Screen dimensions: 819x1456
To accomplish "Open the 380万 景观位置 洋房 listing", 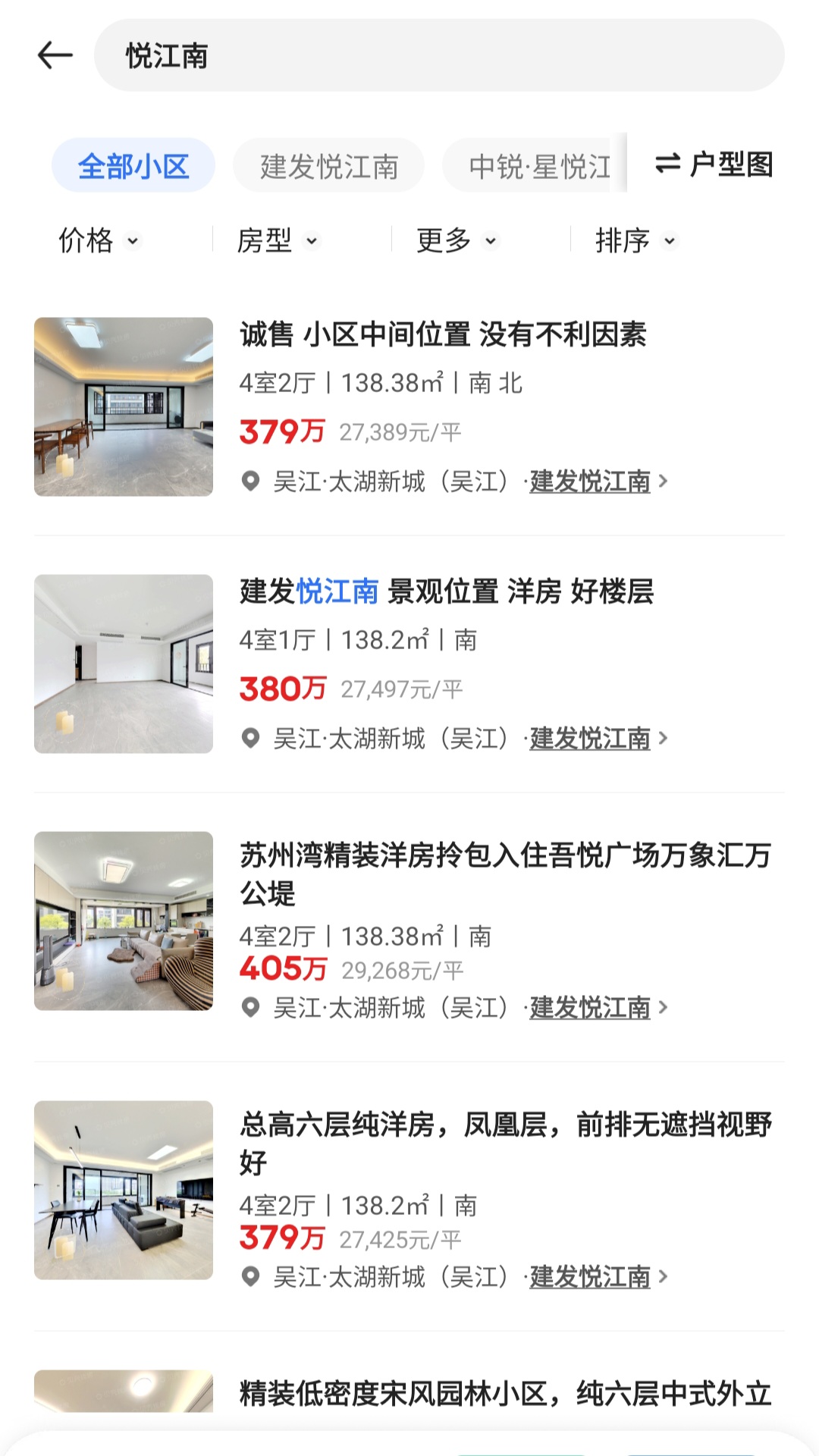I will click(x=446, y=591).
